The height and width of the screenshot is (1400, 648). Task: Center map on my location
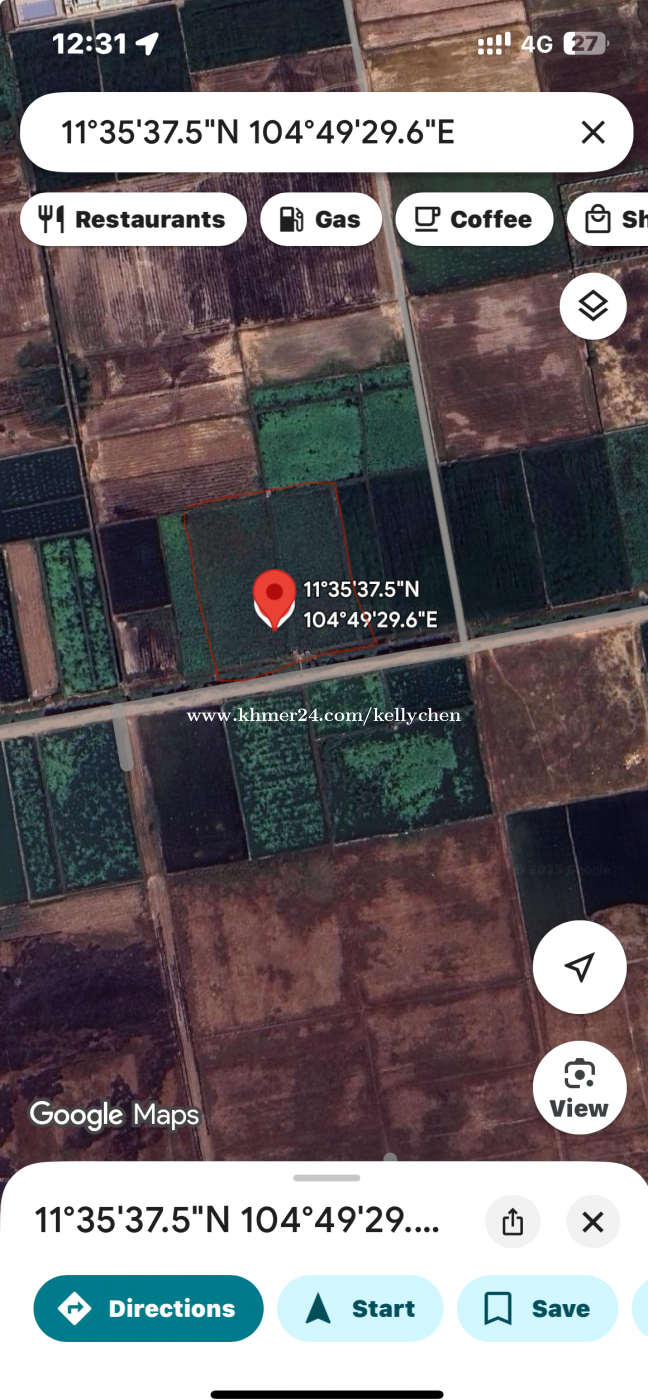point(580,967)
